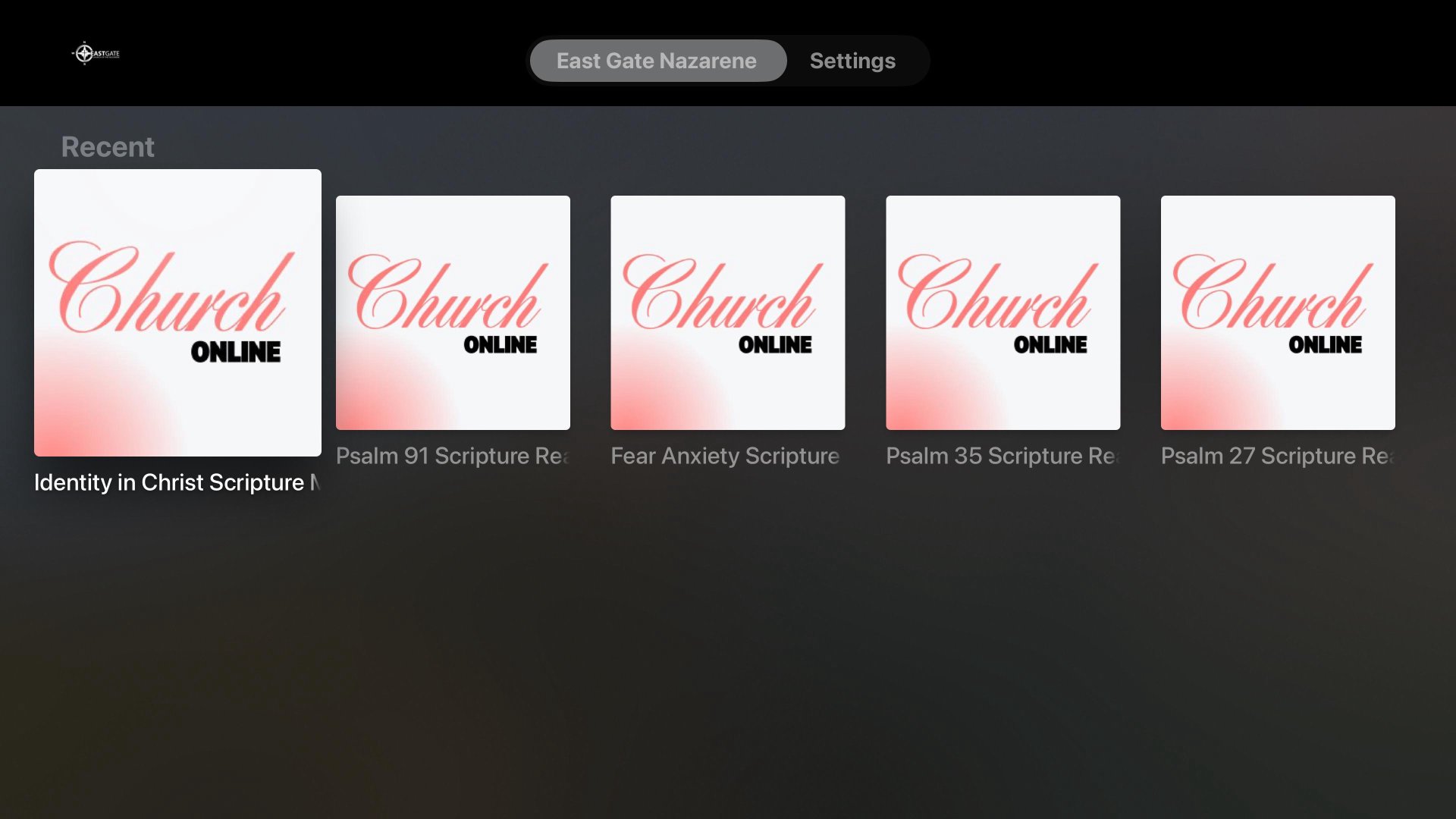
Task: Play the Fear Anxiety Scripture item
Action: pos(727,312)
